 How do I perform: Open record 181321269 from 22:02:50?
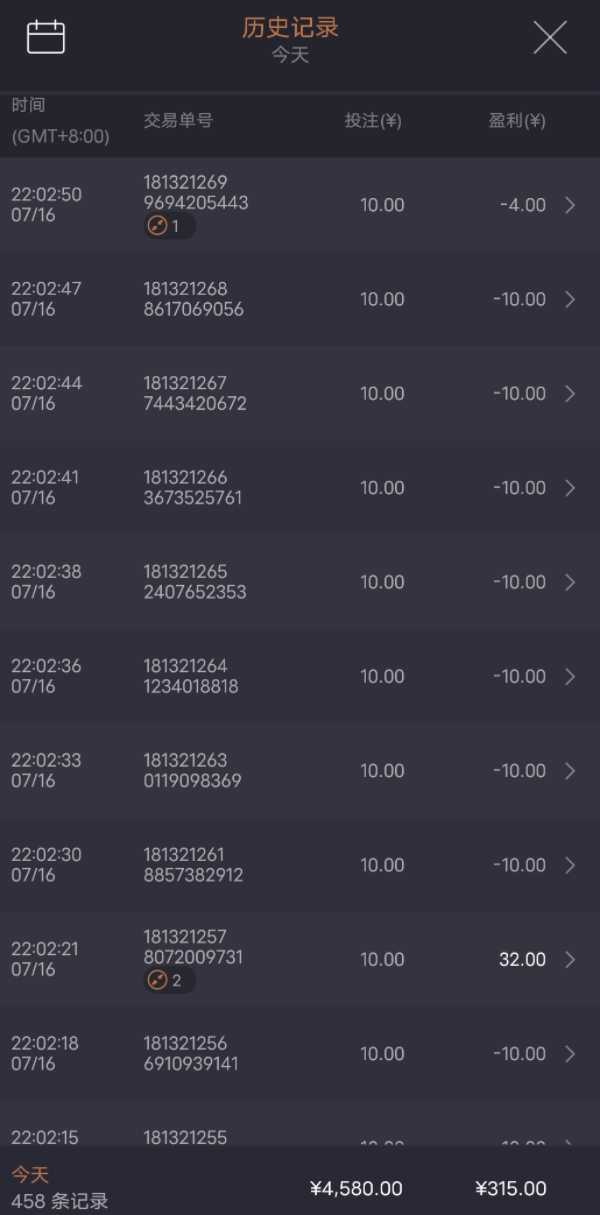(x=300, y=205)
